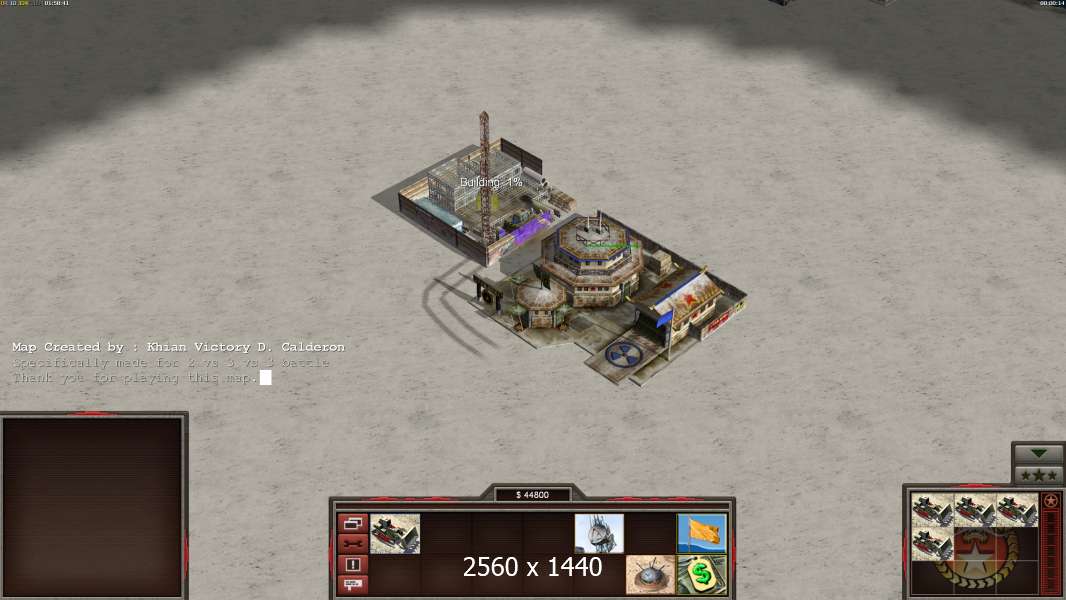The image size is (1066, 600).
Task: Sell the building with dollar icon
Action: pos(702,575)
